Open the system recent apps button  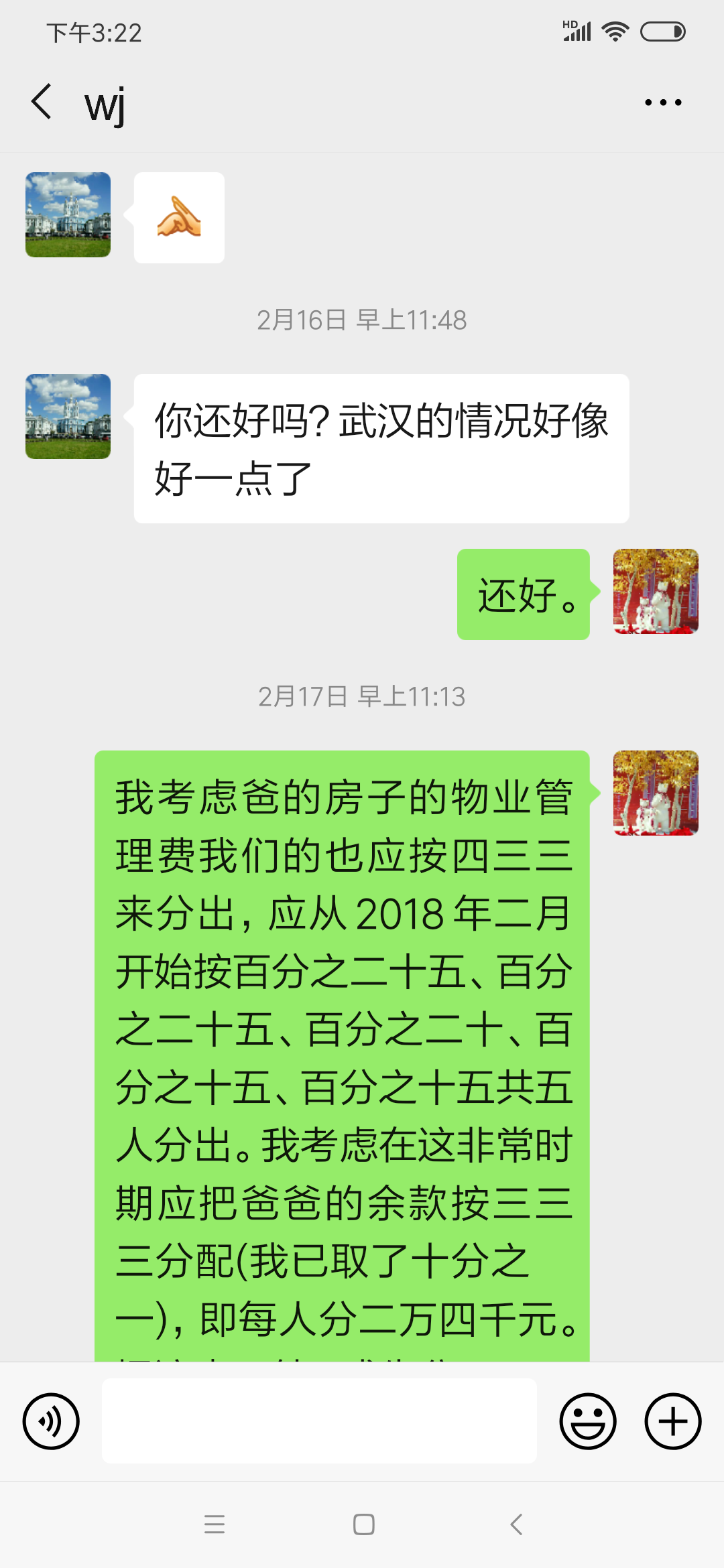click(x=215, y=1524)
